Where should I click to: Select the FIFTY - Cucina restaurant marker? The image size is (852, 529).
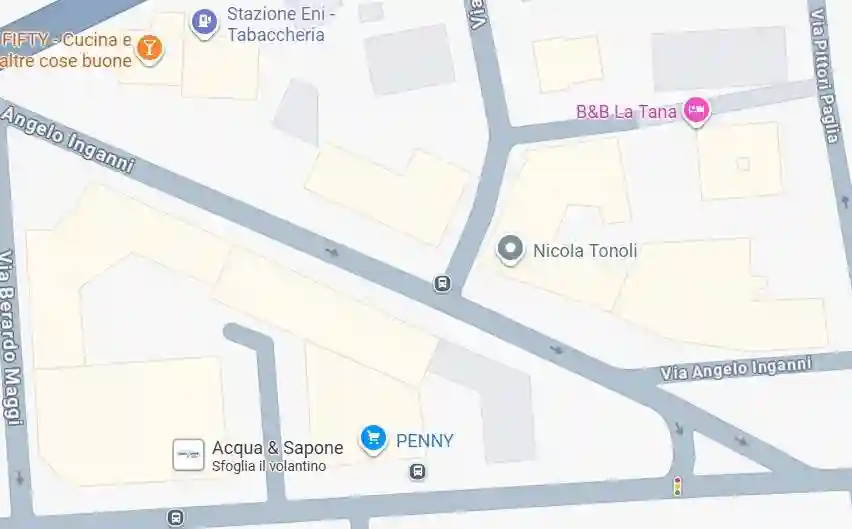click(x=149, y=48)
